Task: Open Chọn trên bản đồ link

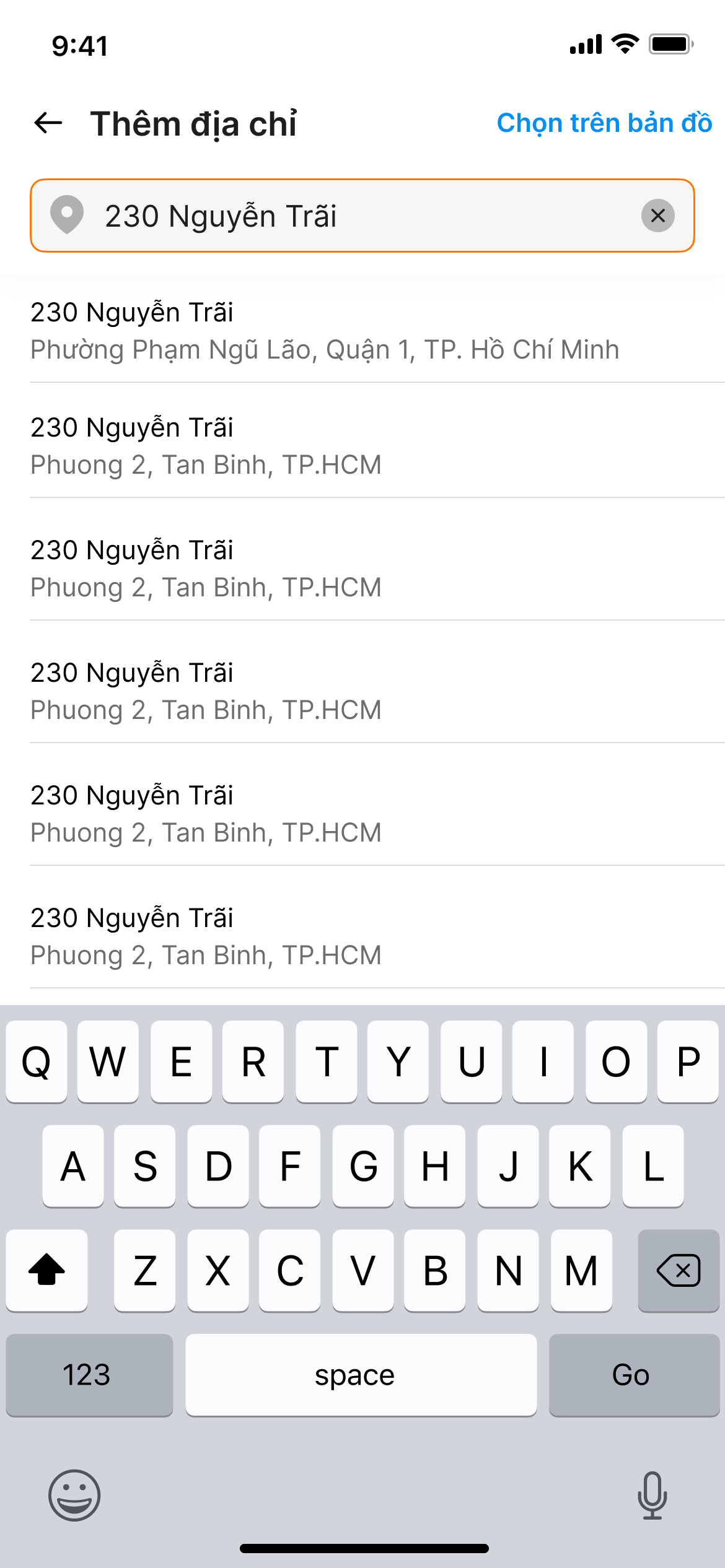Action: pos(604,123)
